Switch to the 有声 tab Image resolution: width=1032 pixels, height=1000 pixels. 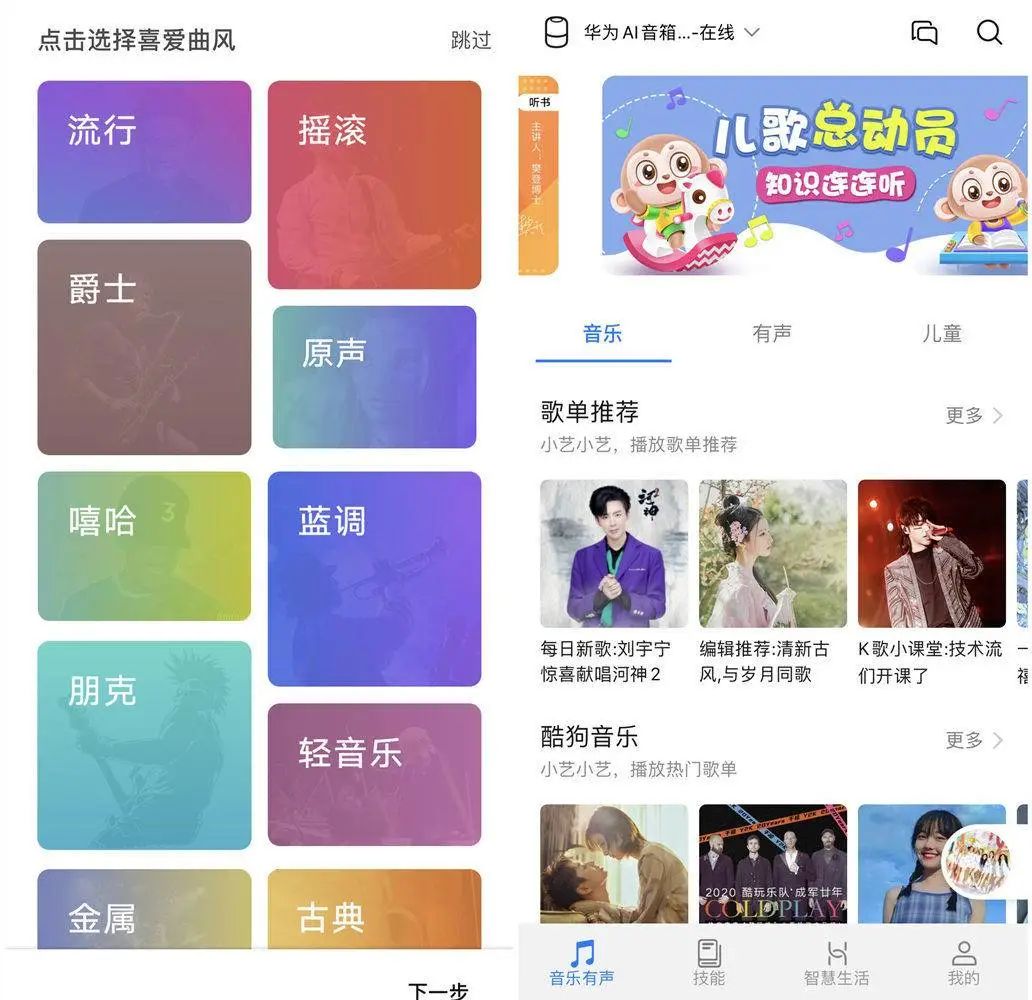point(772,334)
